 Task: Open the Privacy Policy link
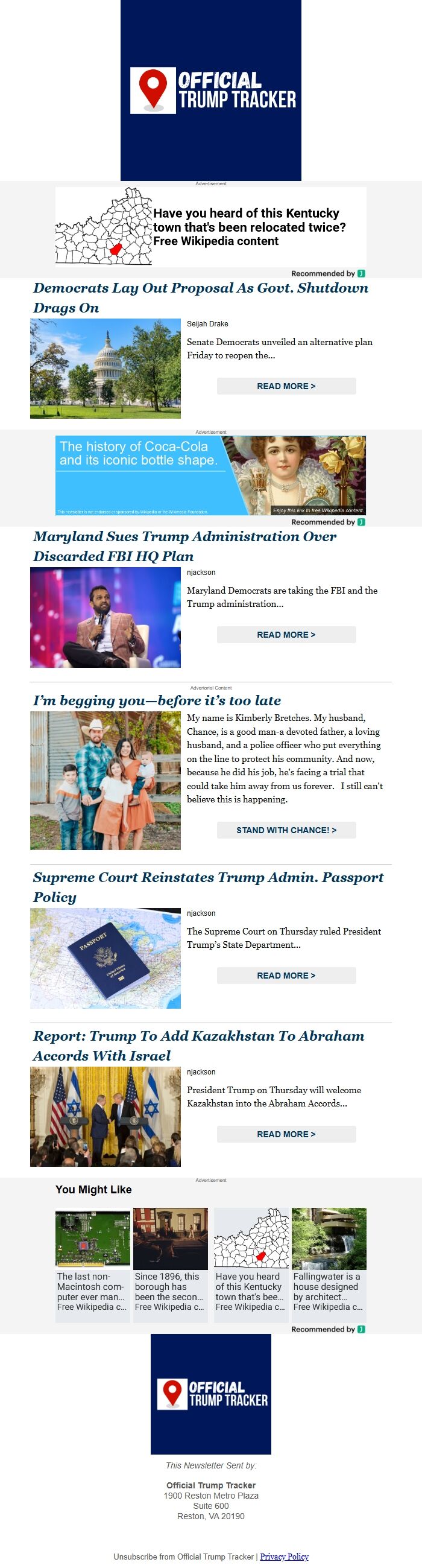[x=284, y=1557]
